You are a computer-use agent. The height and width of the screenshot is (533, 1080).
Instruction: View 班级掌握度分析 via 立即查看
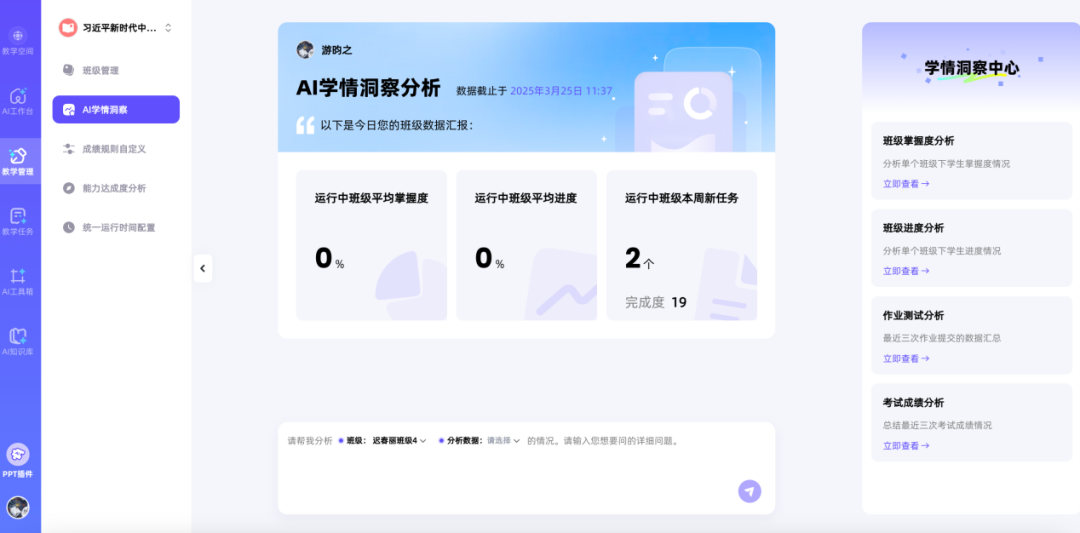[x=906, y=184]
